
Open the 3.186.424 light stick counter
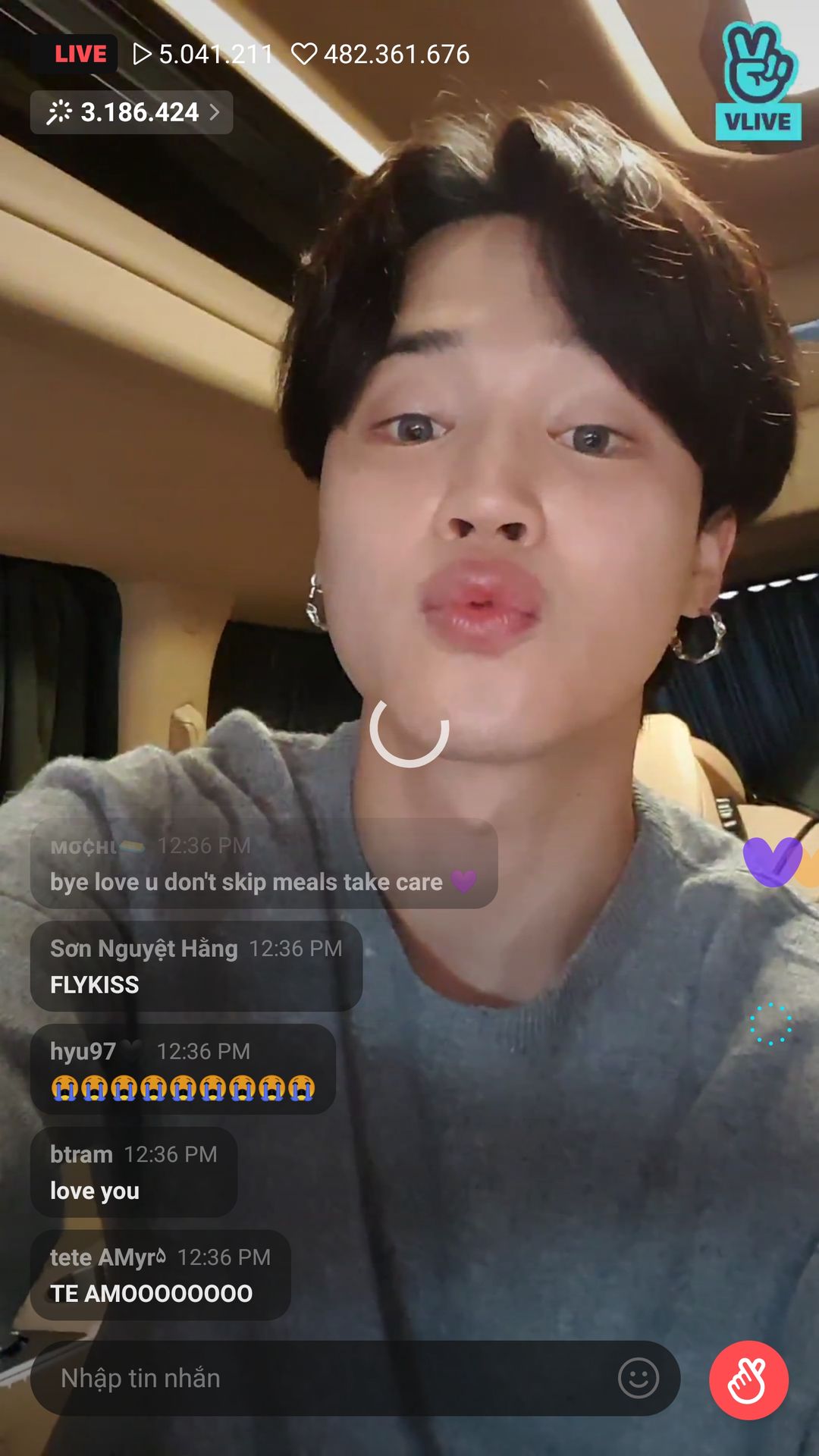132,112
